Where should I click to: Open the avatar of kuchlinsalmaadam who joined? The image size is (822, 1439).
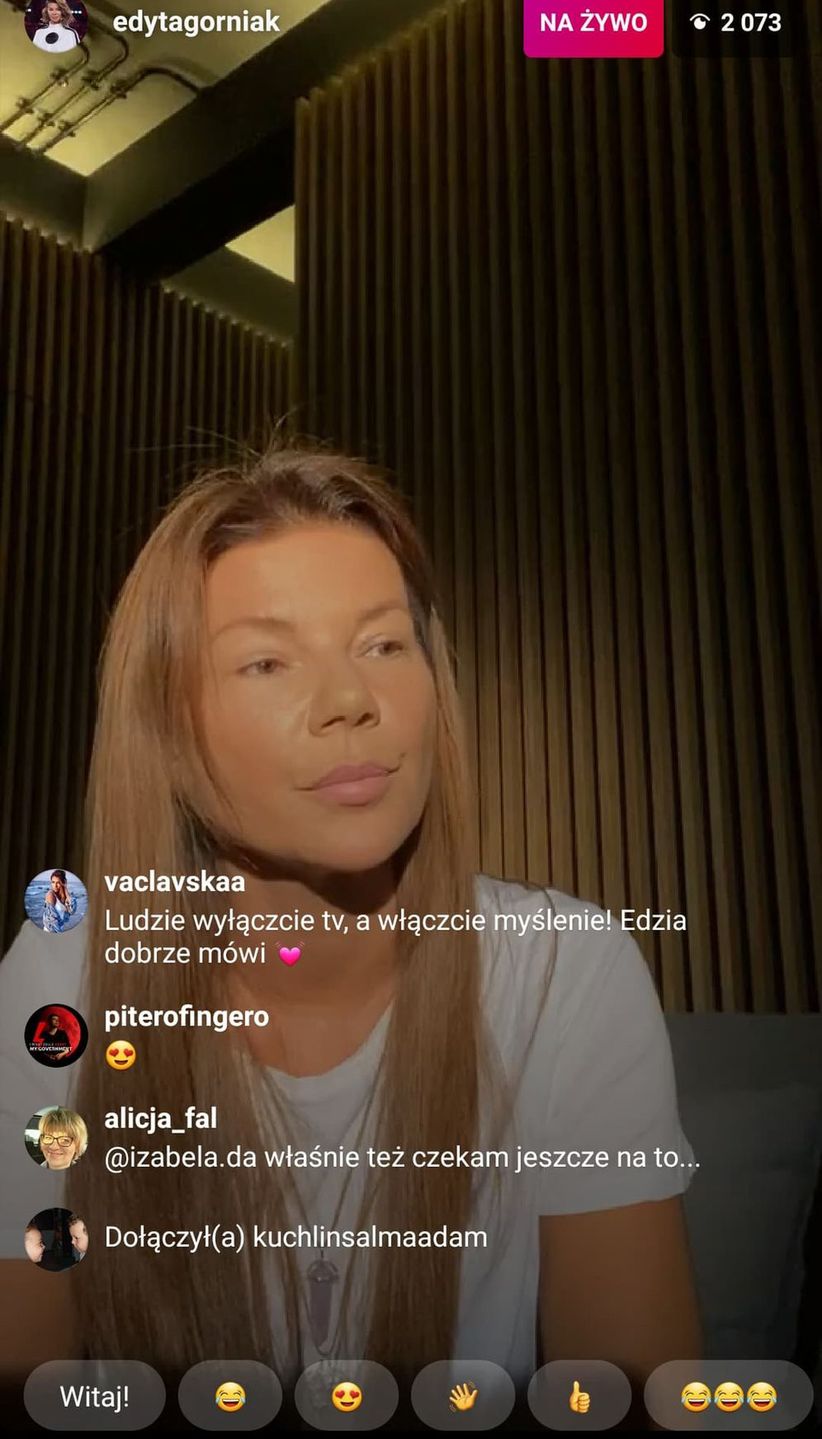coord(56,1239)
